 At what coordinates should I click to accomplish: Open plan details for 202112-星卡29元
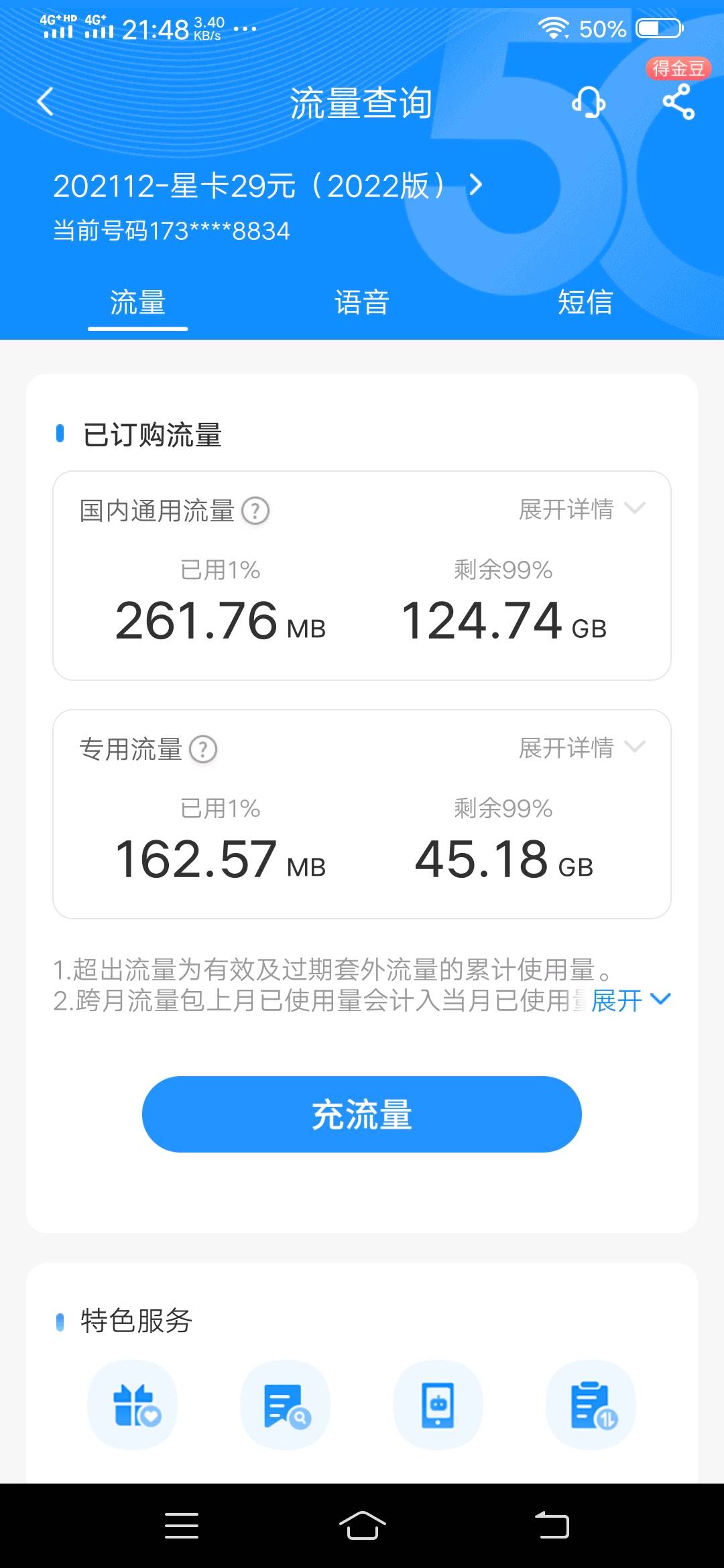coord(267,186)
